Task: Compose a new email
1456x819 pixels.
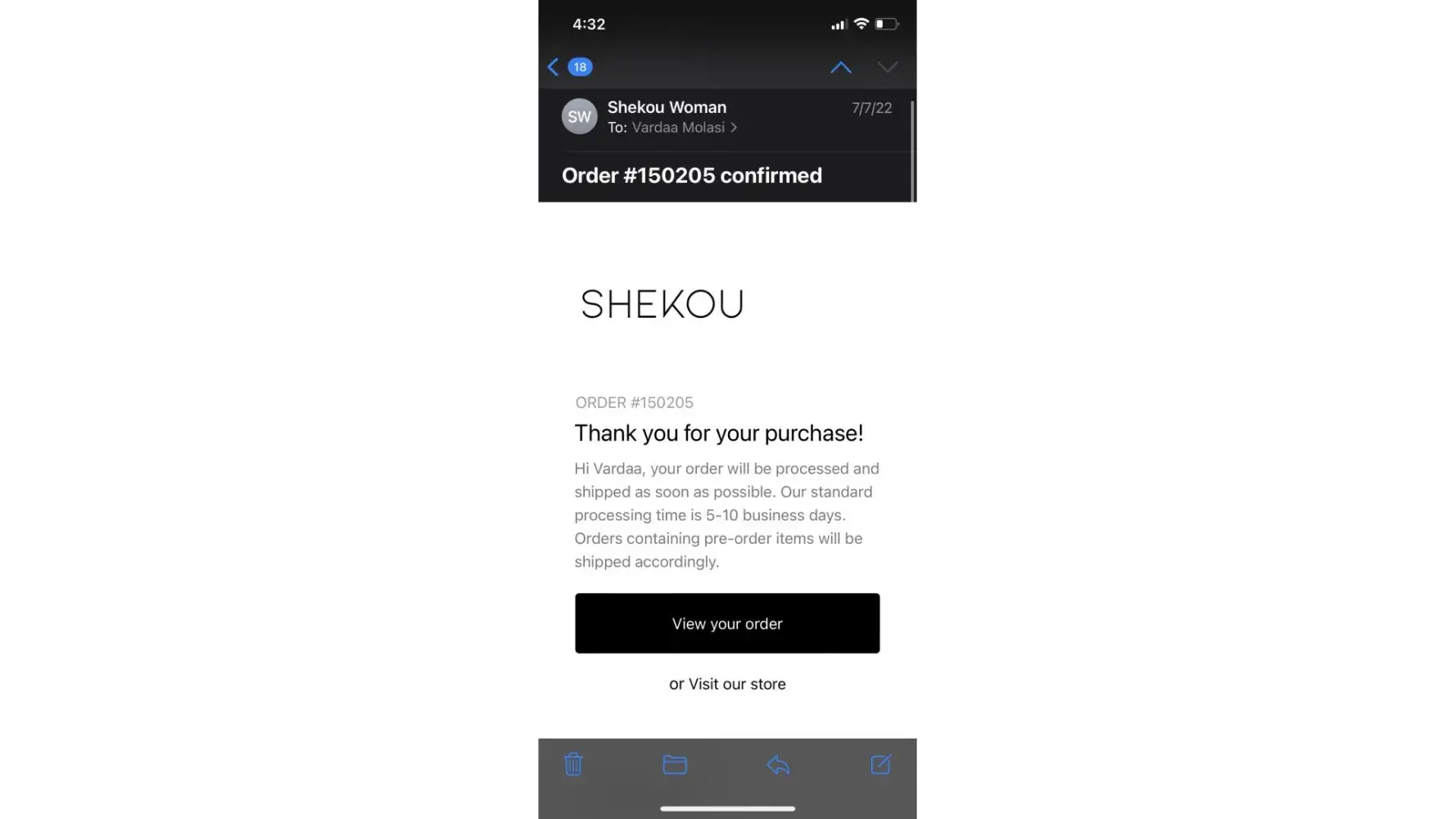Action: click(880, 764)
